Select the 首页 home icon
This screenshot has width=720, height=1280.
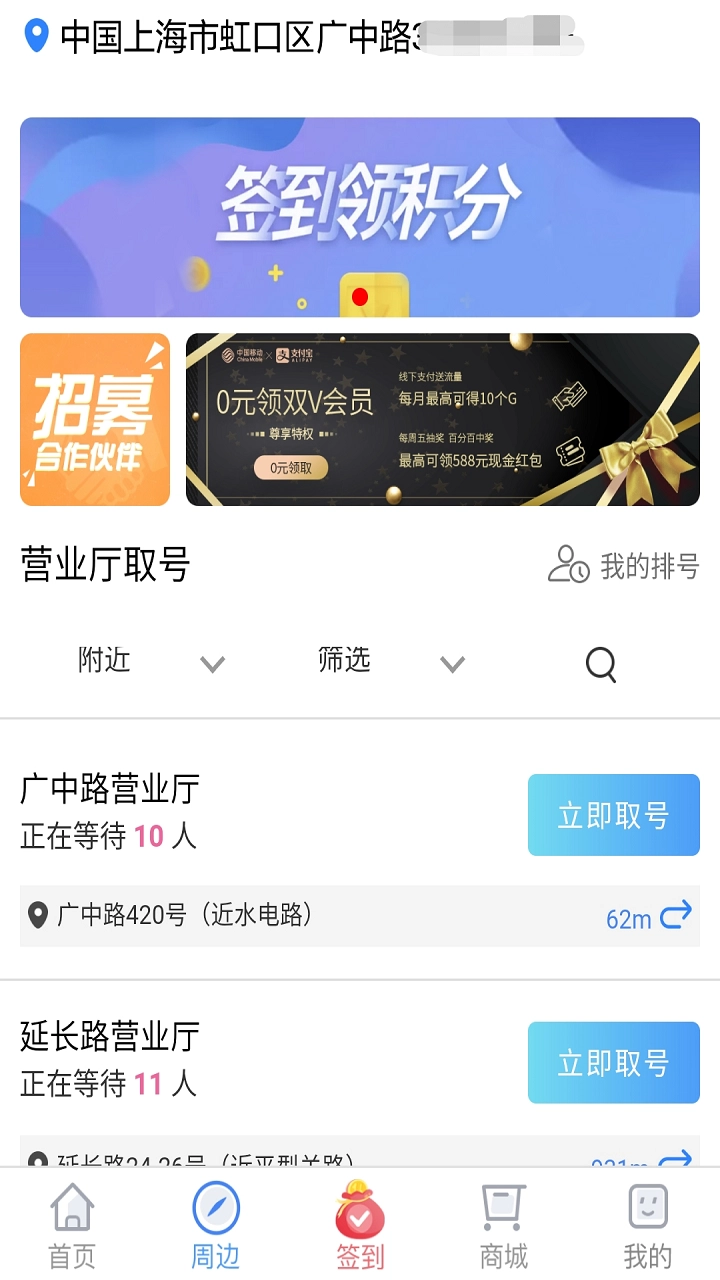pos(71,1210)
